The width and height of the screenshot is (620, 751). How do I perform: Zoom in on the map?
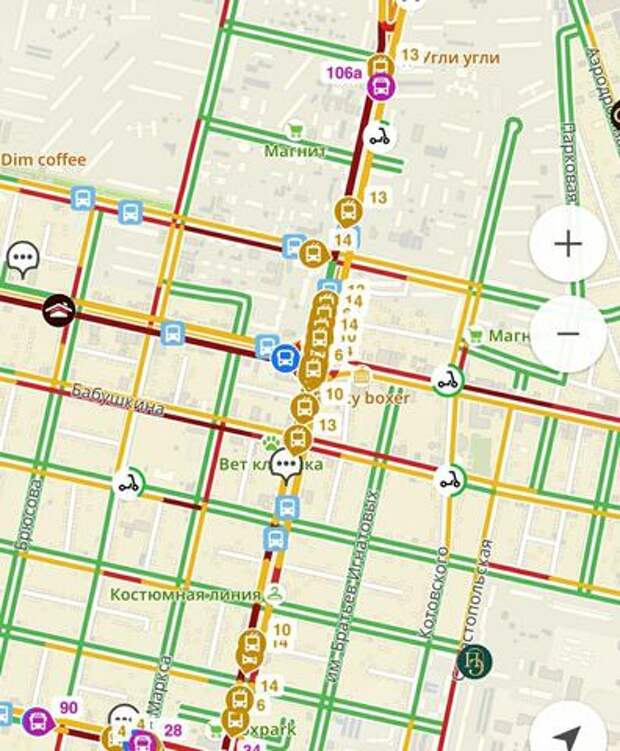[567, 244]
